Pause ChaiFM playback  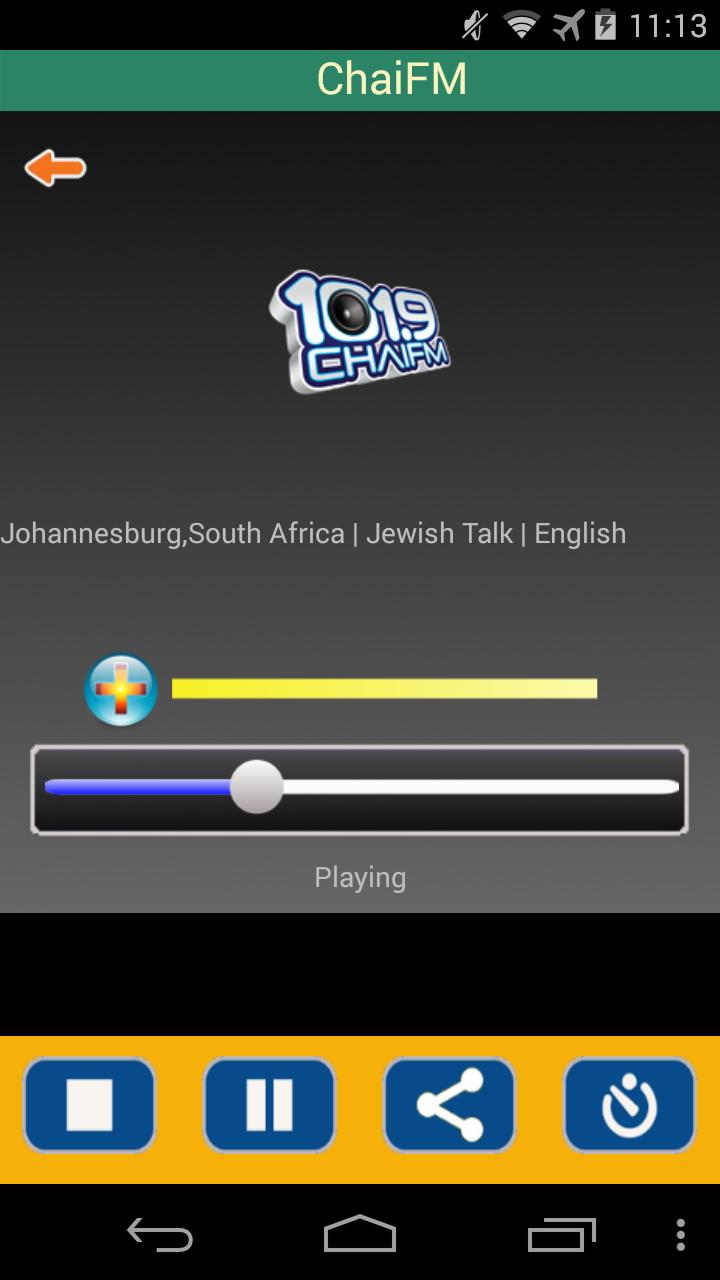[x=269, y=1105]
